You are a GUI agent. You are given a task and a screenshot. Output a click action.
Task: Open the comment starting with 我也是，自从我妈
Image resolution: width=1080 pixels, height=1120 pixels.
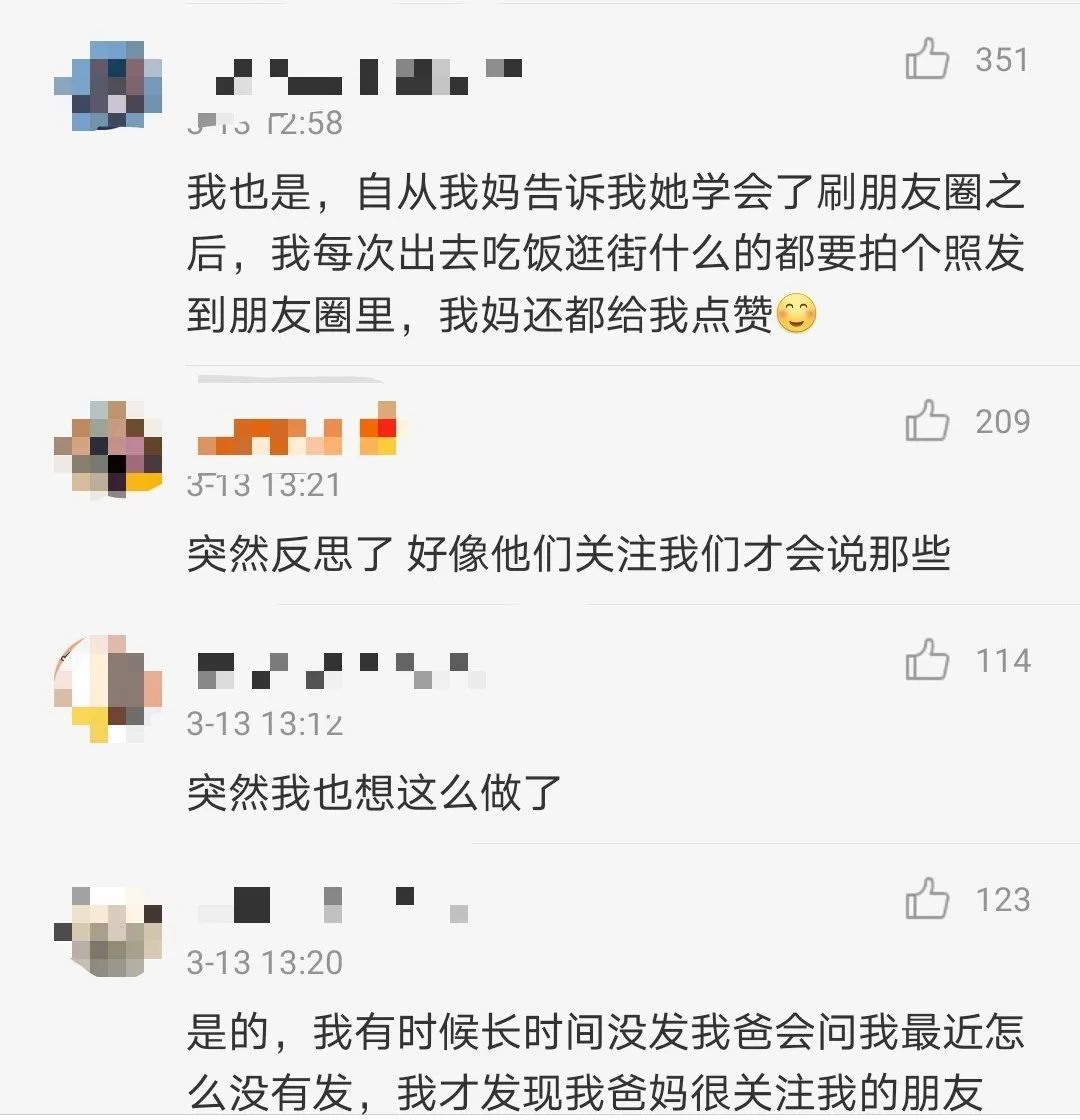coord(606,254)
